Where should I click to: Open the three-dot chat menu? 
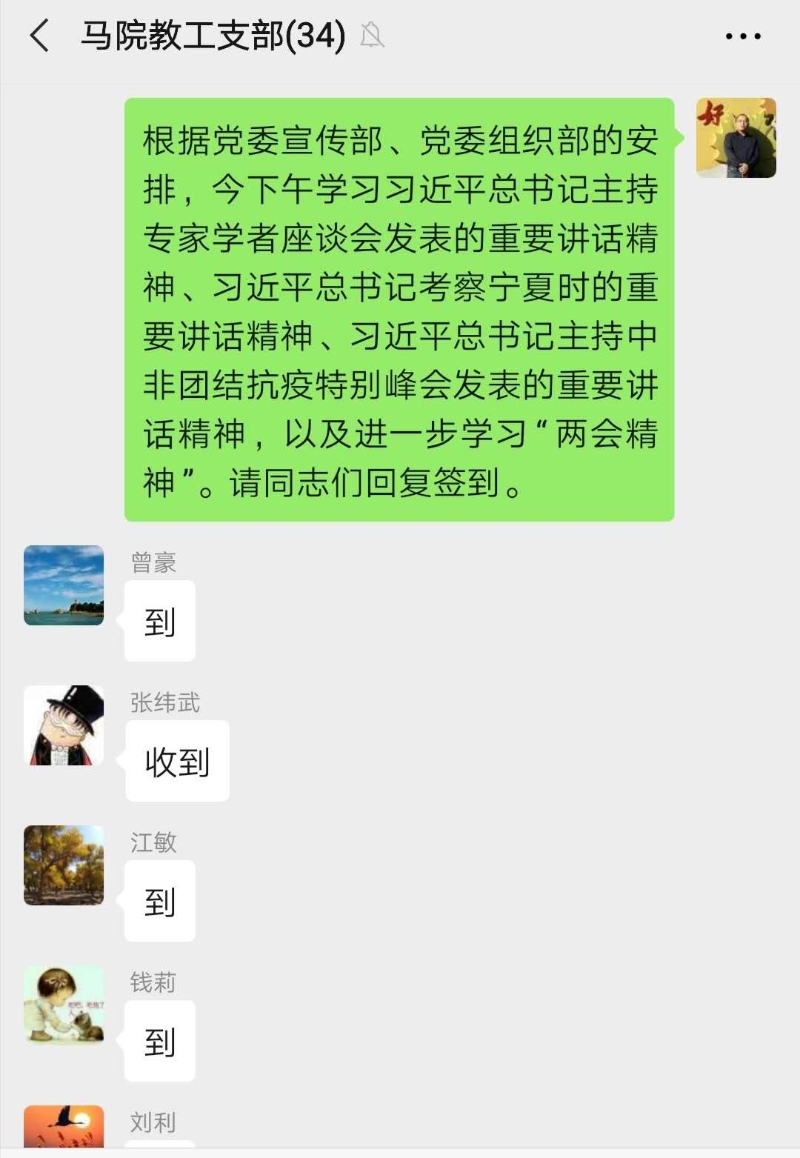(x=743, y=38)
